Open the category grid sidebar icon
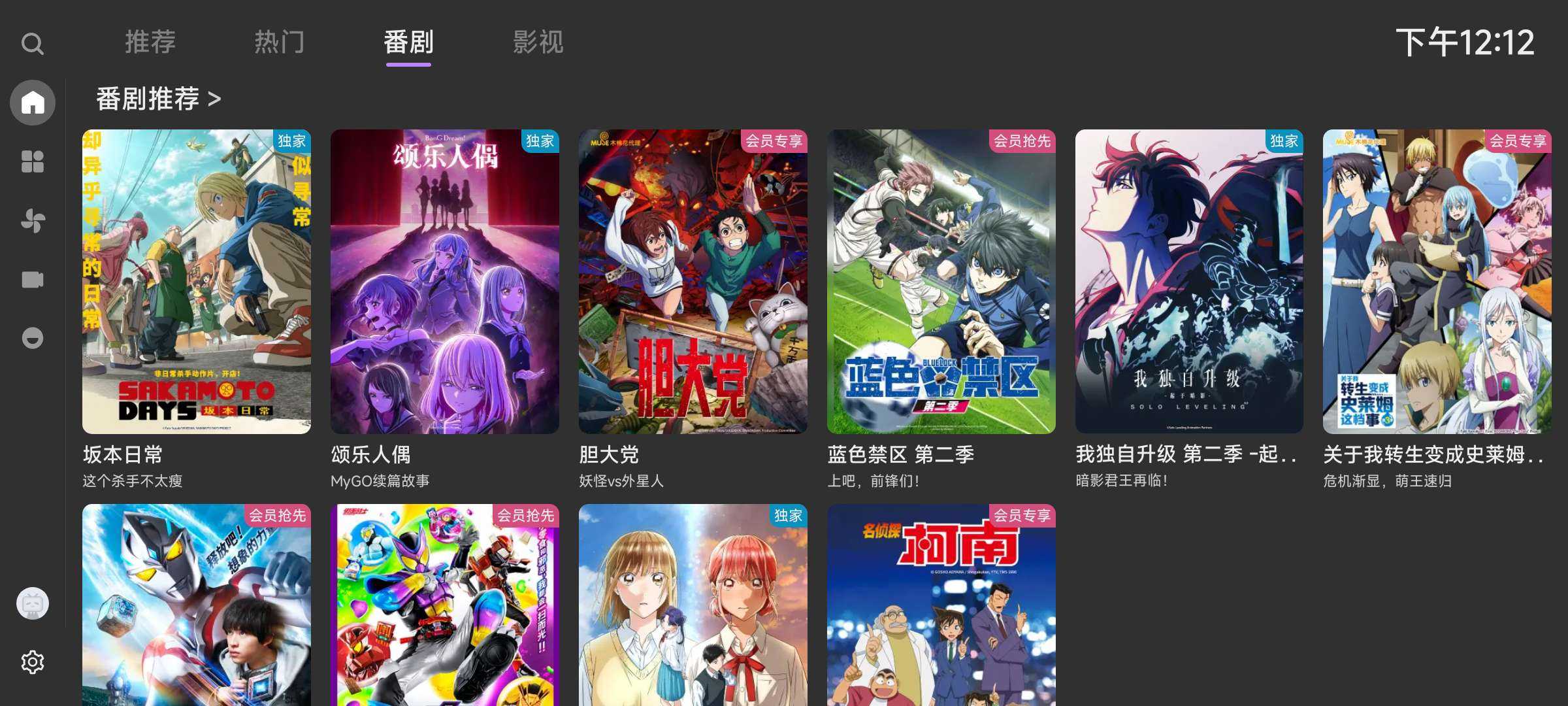Screen dimensions: 1568x706 point(33,161)
